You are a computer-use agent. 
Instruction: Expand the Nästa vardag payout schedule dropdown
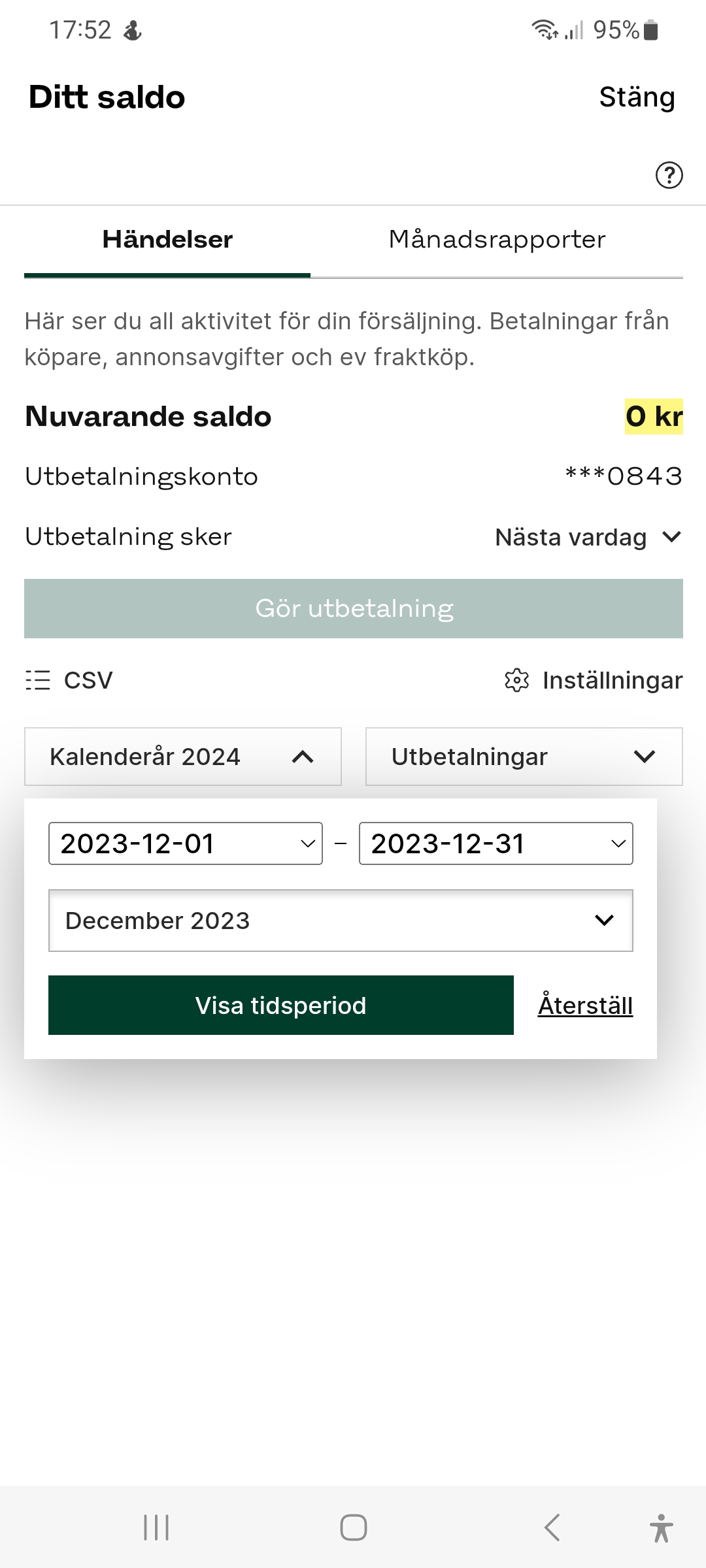click(x=588, y=537)
